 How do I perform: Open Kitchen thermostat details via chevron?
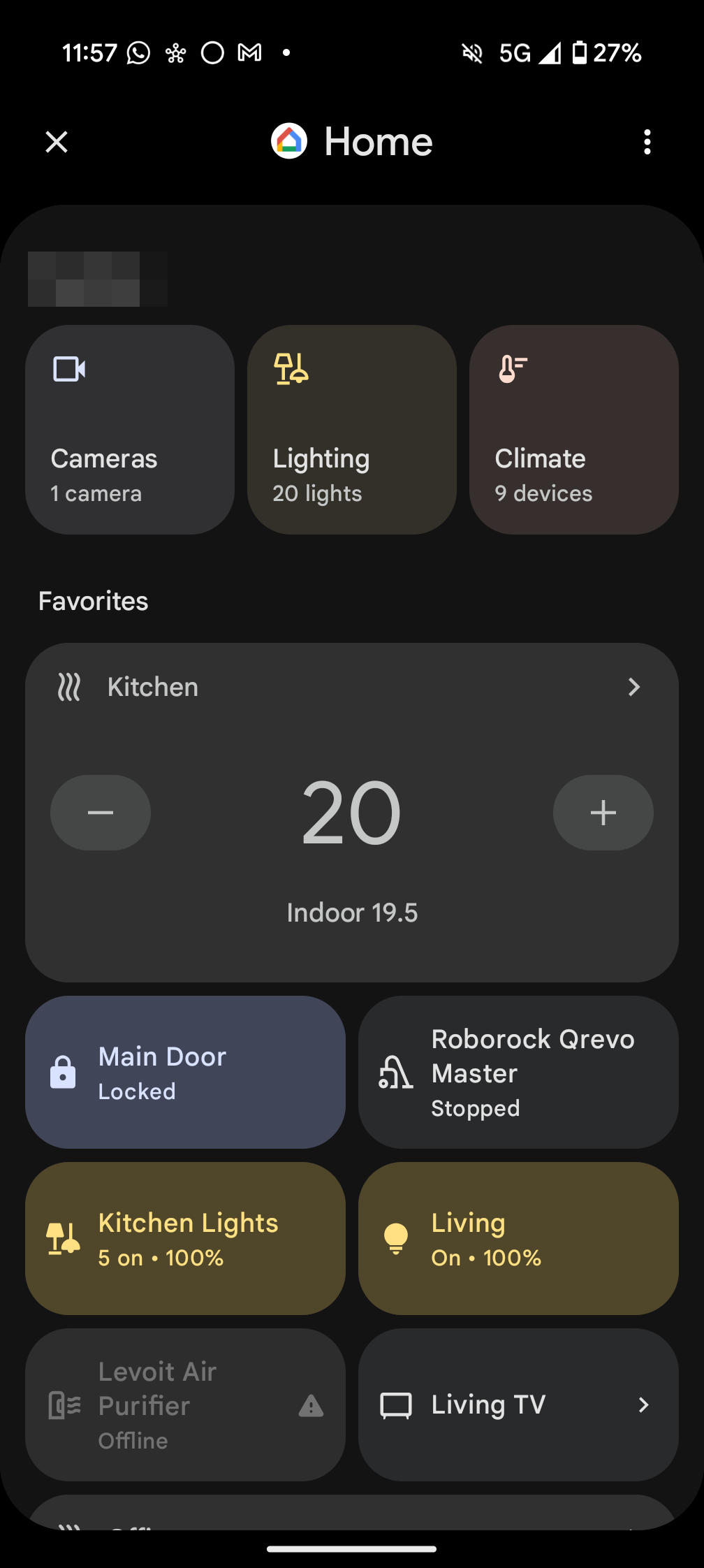pyautogui.click(x=633, y=687)
